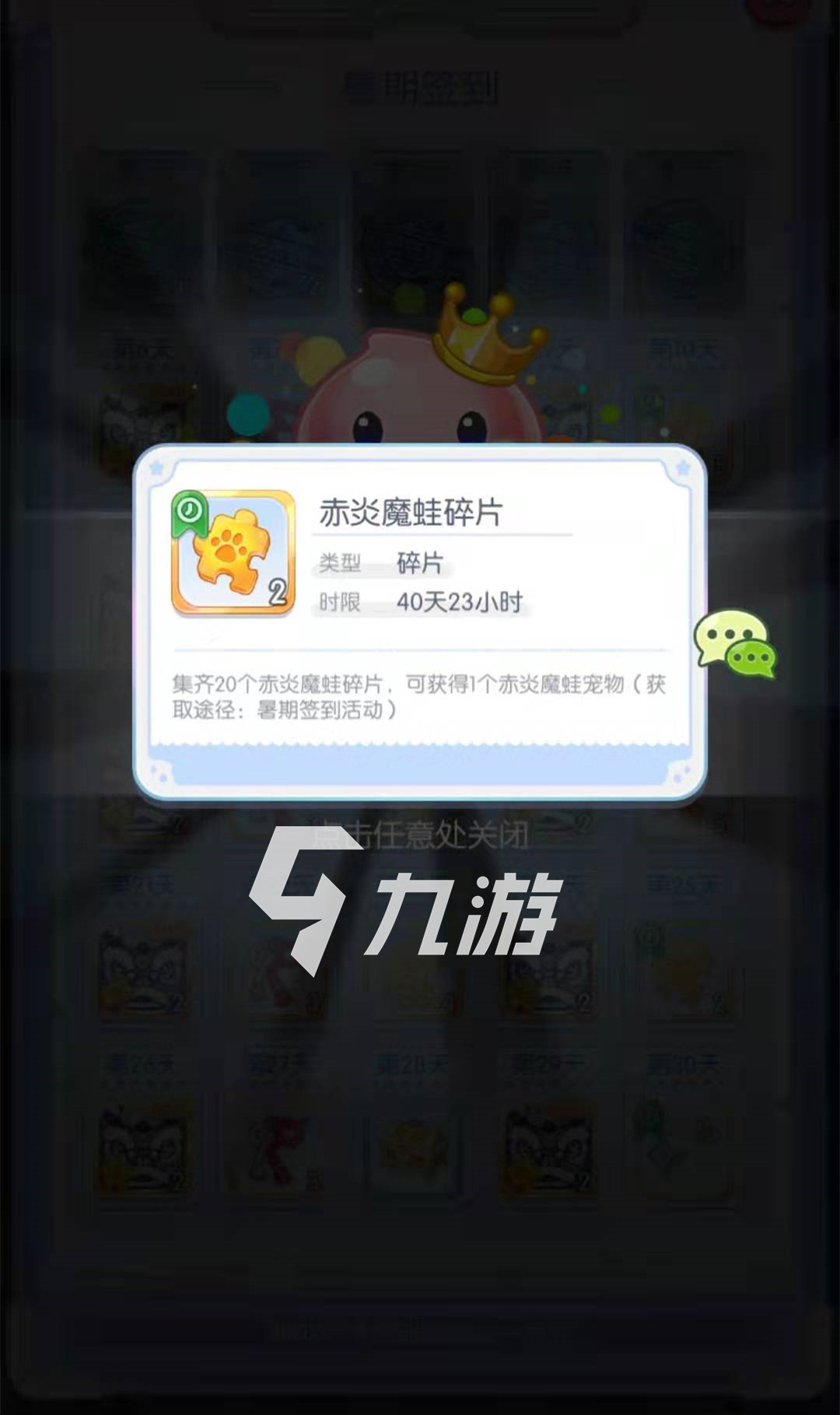The image size is (840, 1415).
Task: Open the green WeChat chat bubble icon
Action: 735,643
